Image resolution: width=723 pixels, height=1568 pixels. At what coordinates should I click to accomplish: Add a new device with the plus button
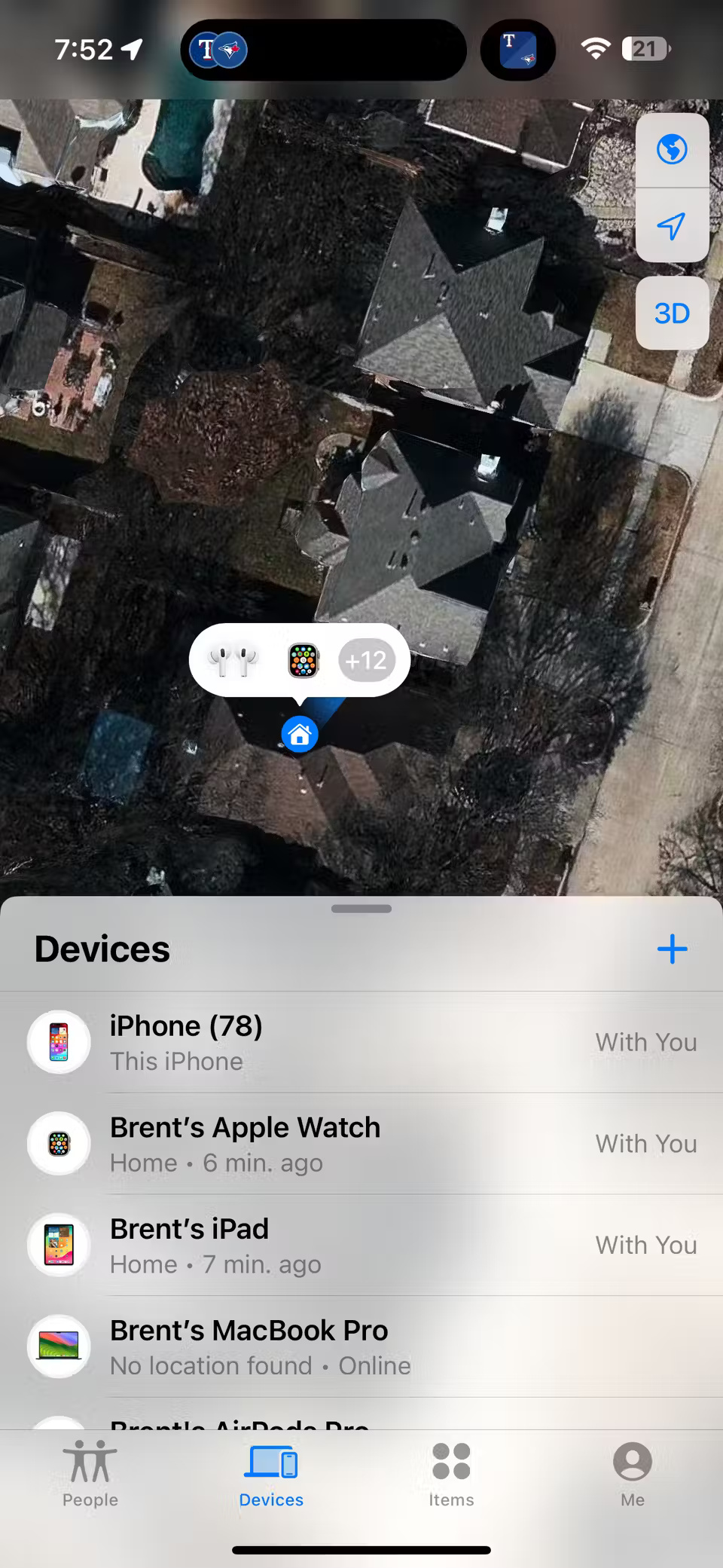(x=671, y=949)
